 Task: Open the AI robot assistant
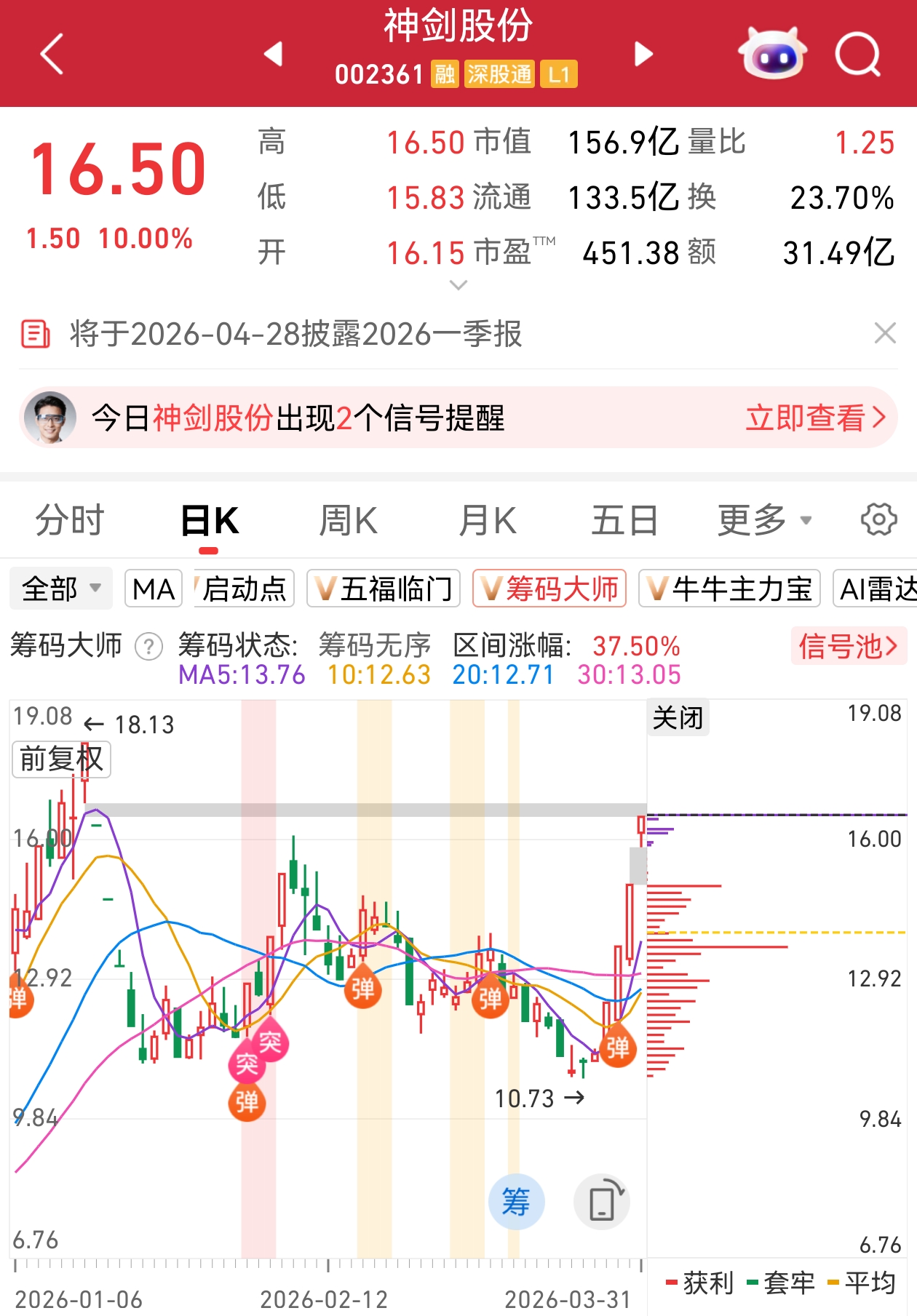coord(771,54)
